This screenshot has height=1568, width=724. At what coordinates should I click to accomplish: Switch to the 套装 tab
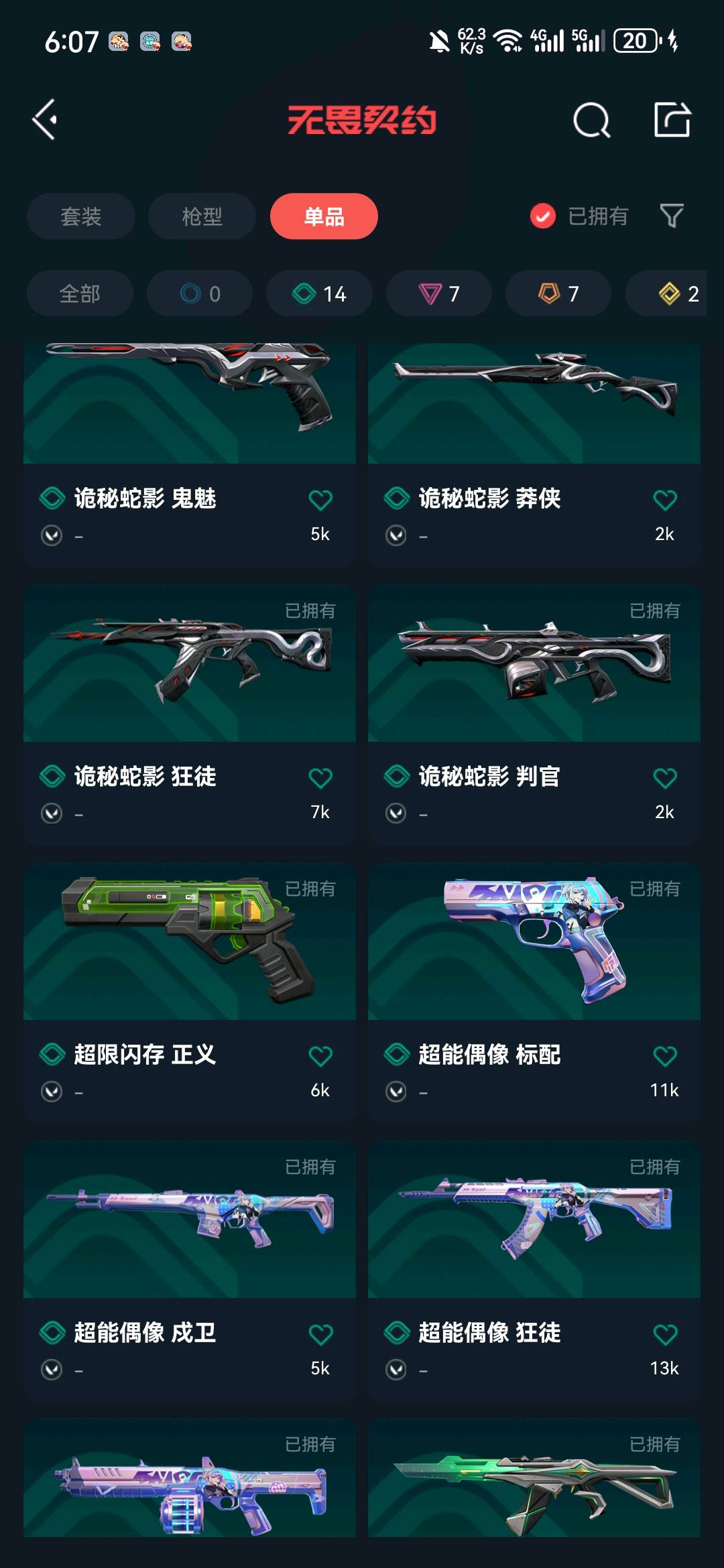click(x=81, y=216)
